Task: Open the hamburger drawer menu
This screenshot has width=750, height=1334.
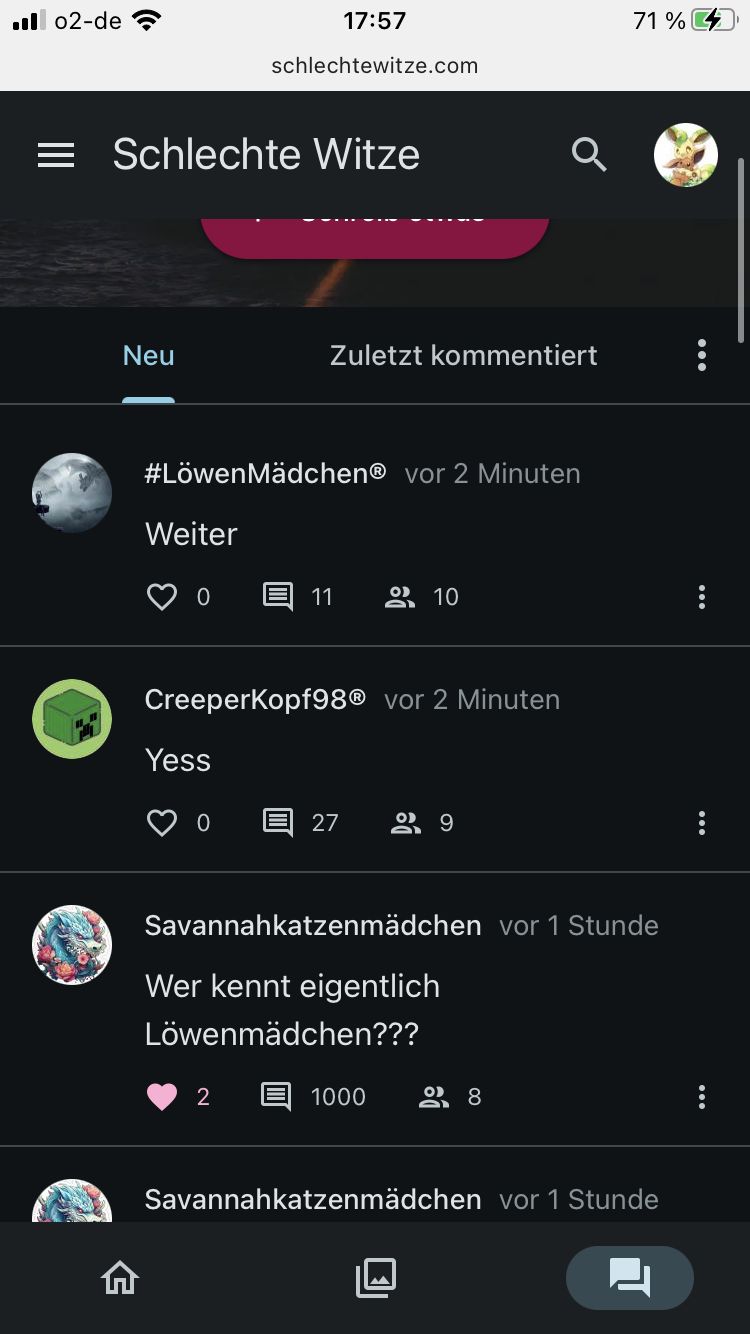Action: point(56,155)
